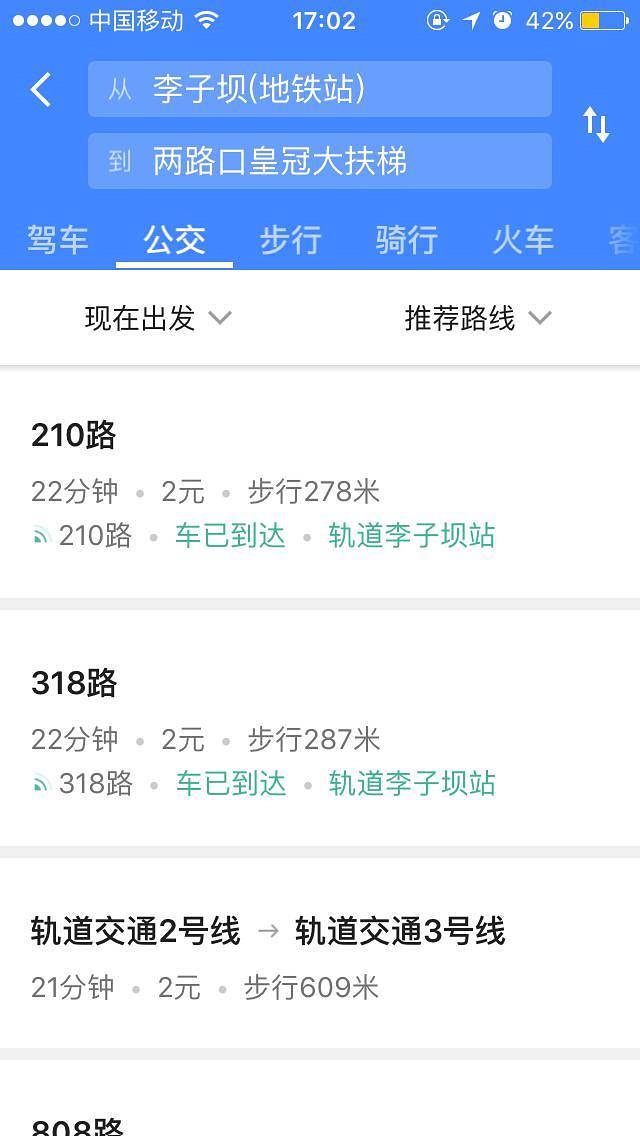
Task: Edit the starting point 李子坝(地铁站)
Action: [320, 89]
